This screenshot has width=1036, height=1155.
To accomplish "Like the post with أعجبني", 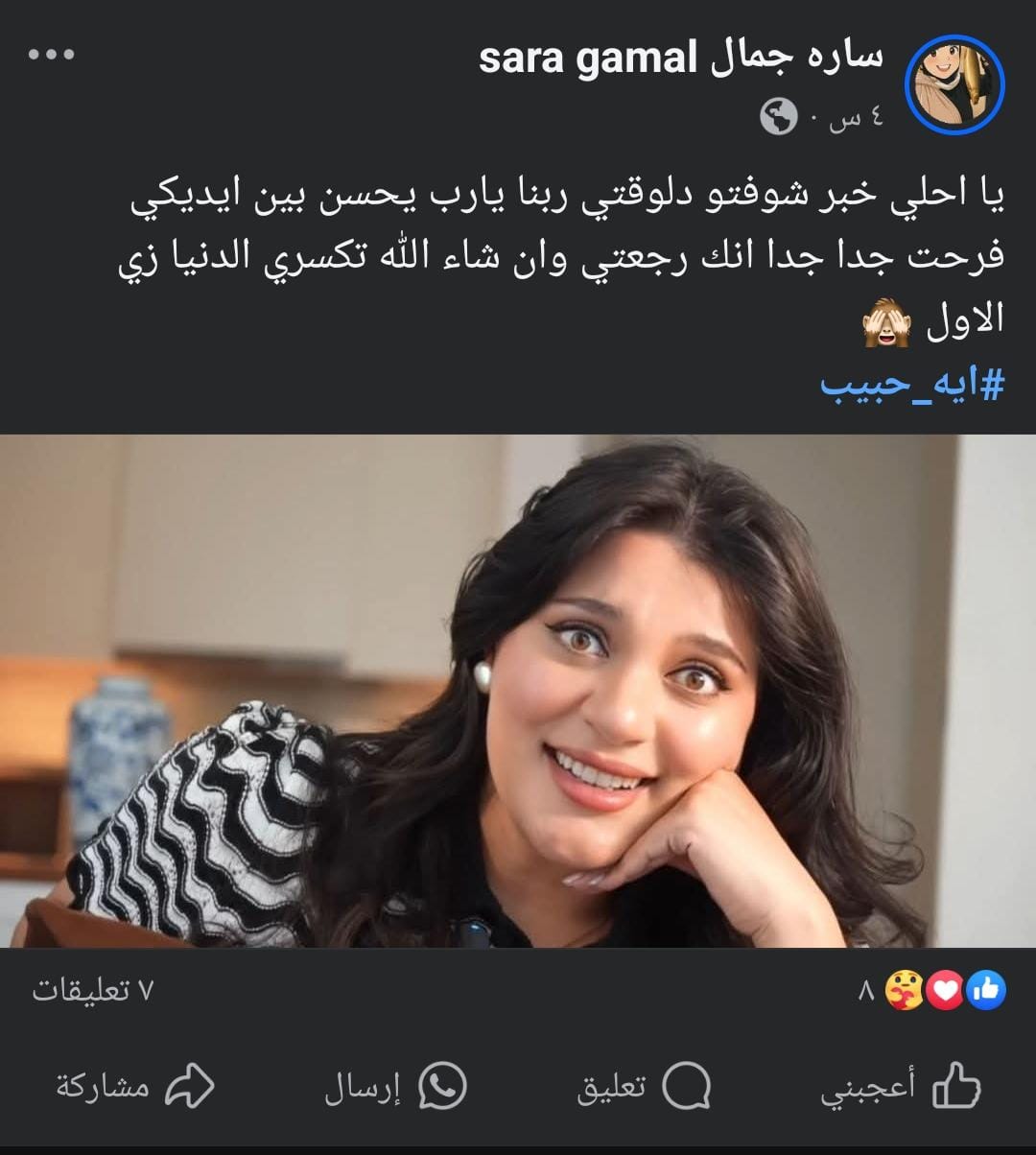I will coord(900,1086).
